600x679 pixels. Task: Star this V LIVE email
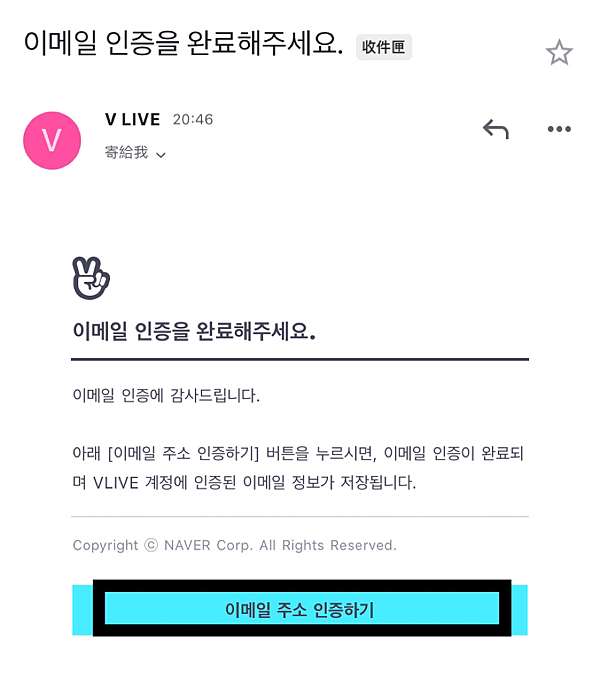click(559, 53)
